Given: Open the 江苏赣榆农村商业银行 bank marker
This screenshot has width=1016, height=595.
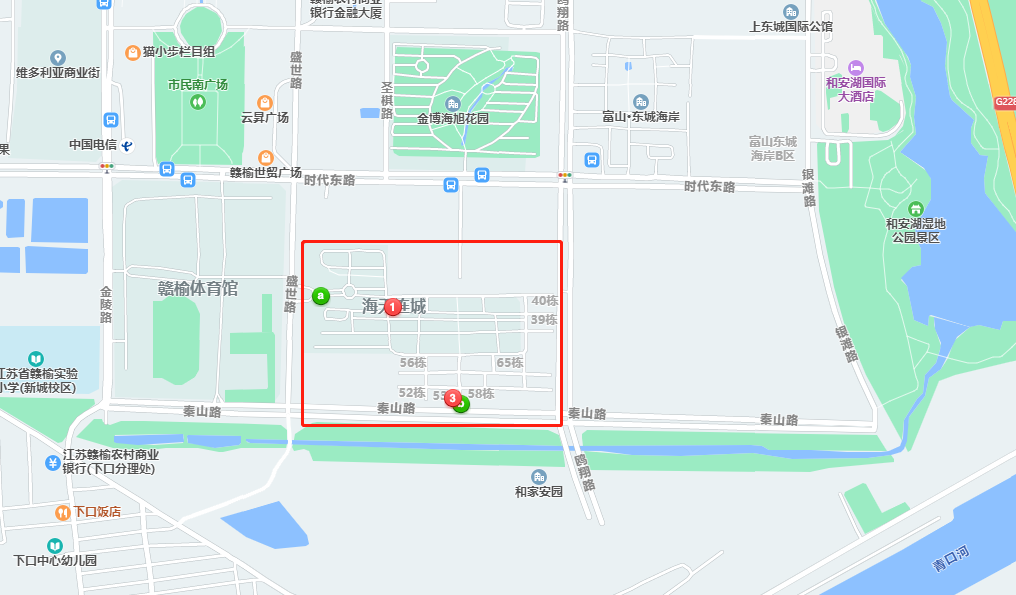Looking at the screenshot, I should [x=52, y=462].
